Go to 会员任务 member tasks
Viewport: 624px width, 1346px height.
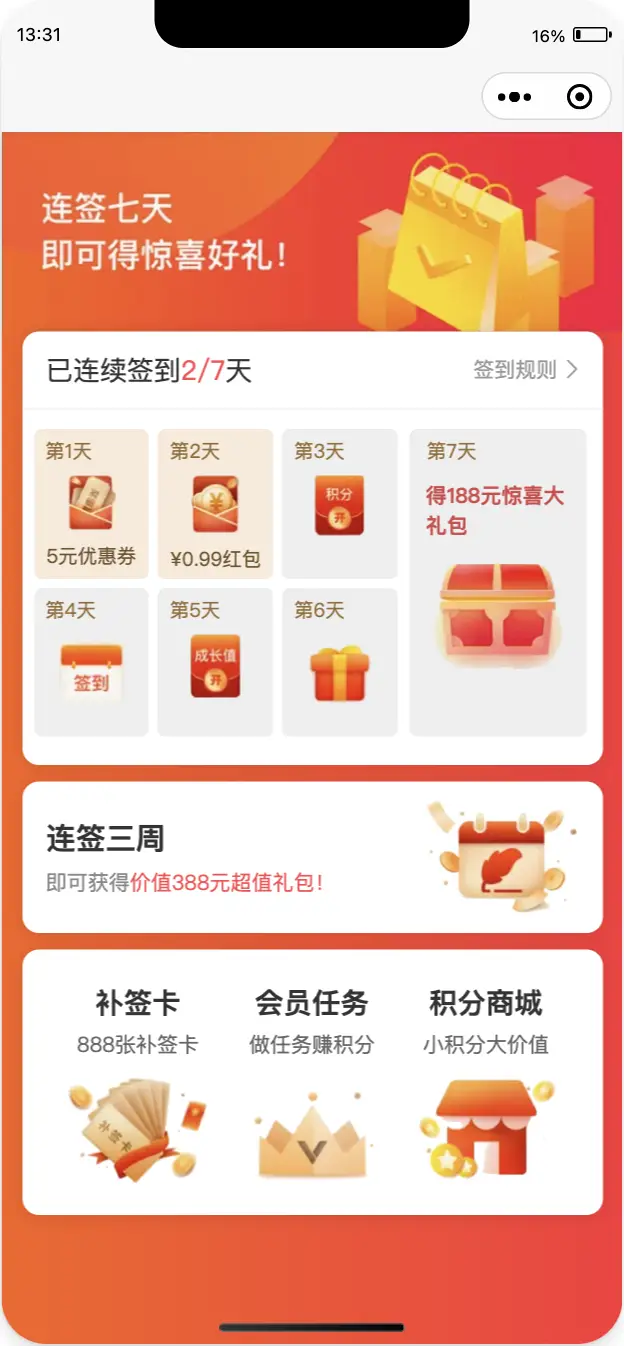click(x=312, y=1080)
